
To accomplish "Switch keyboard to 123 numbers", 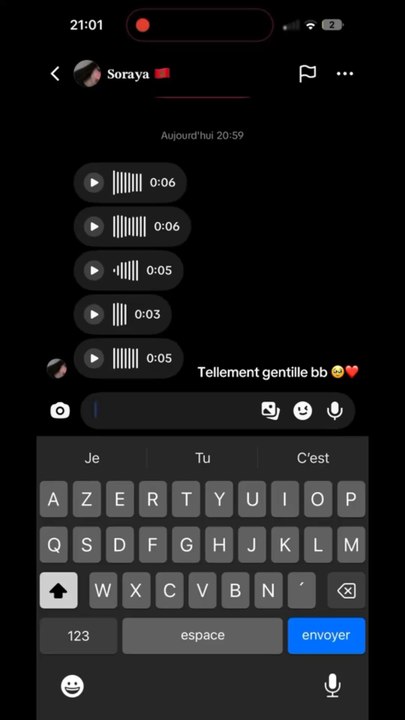I will click(79, 636).
